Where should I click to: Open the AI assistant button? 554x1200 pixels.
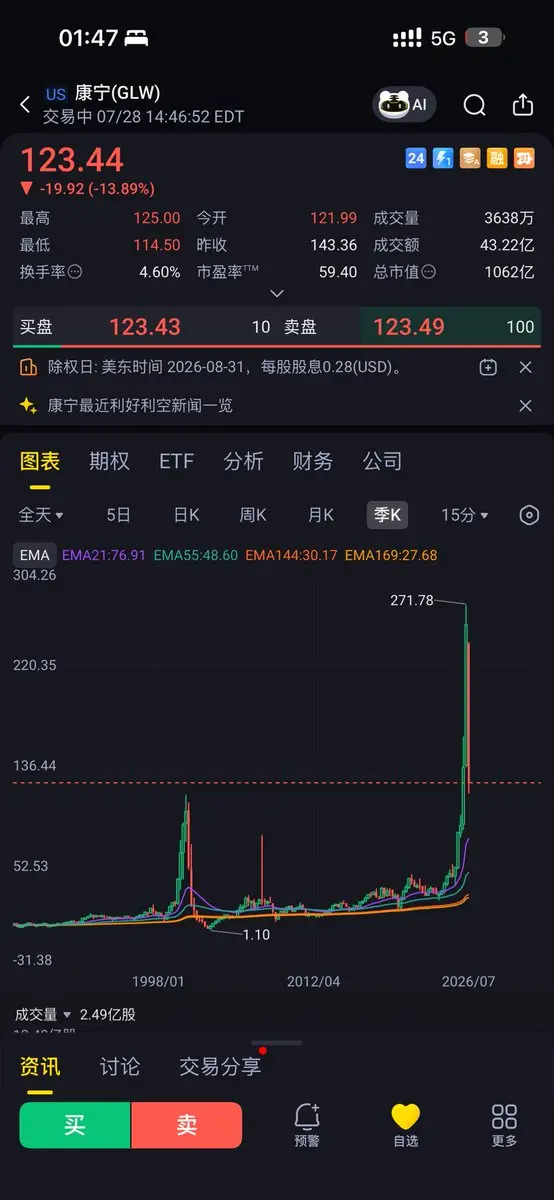[405, 104]
